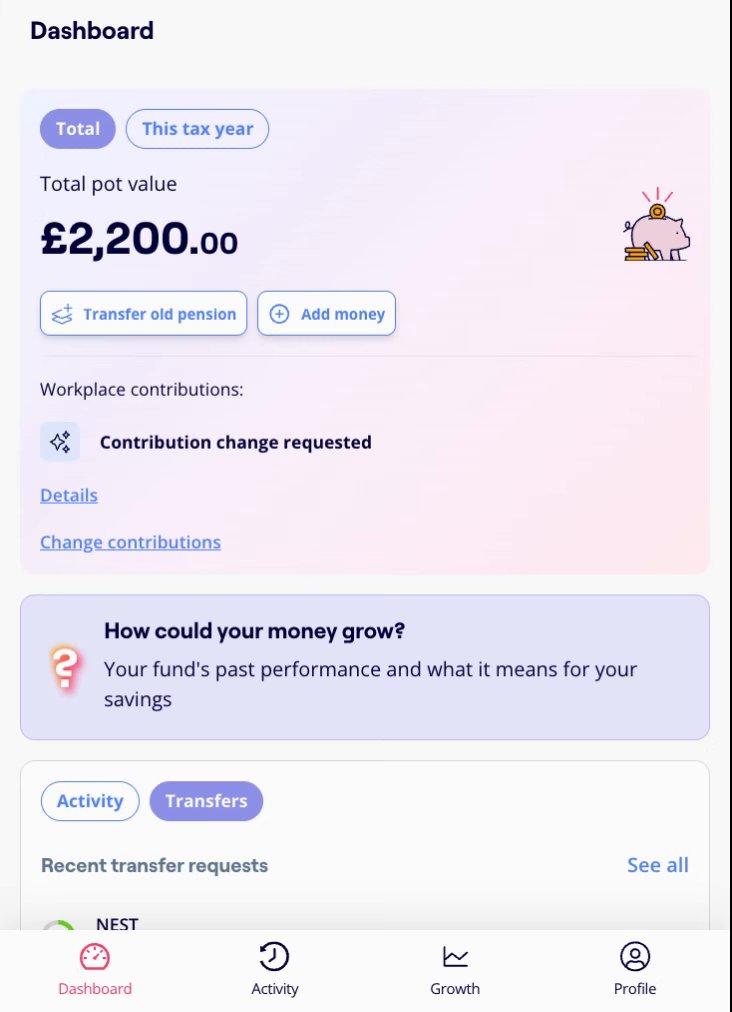Go to Dashboard in bottom navigation
This screenshot has width=732, height=1012.
95,970
